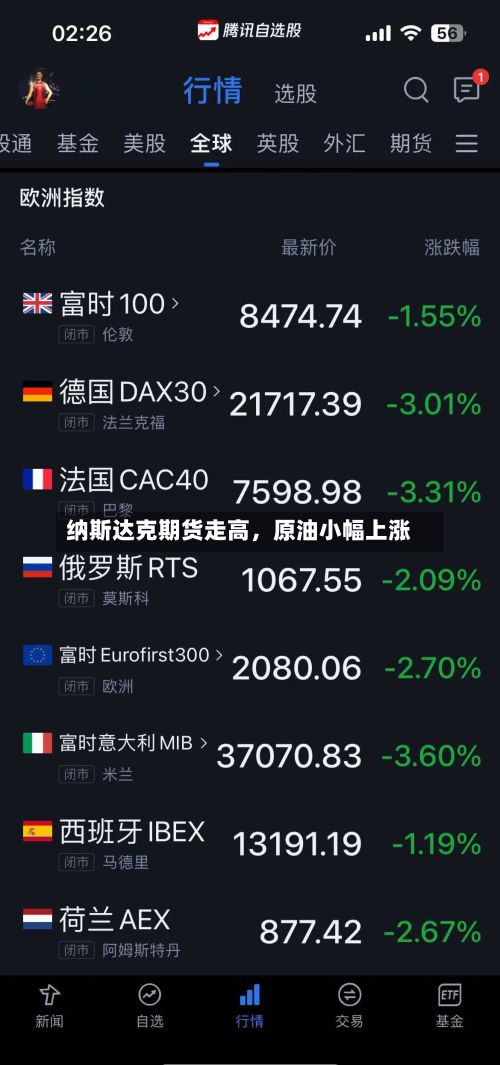Open the 俄罗斯RTS index row

(250, 580)
